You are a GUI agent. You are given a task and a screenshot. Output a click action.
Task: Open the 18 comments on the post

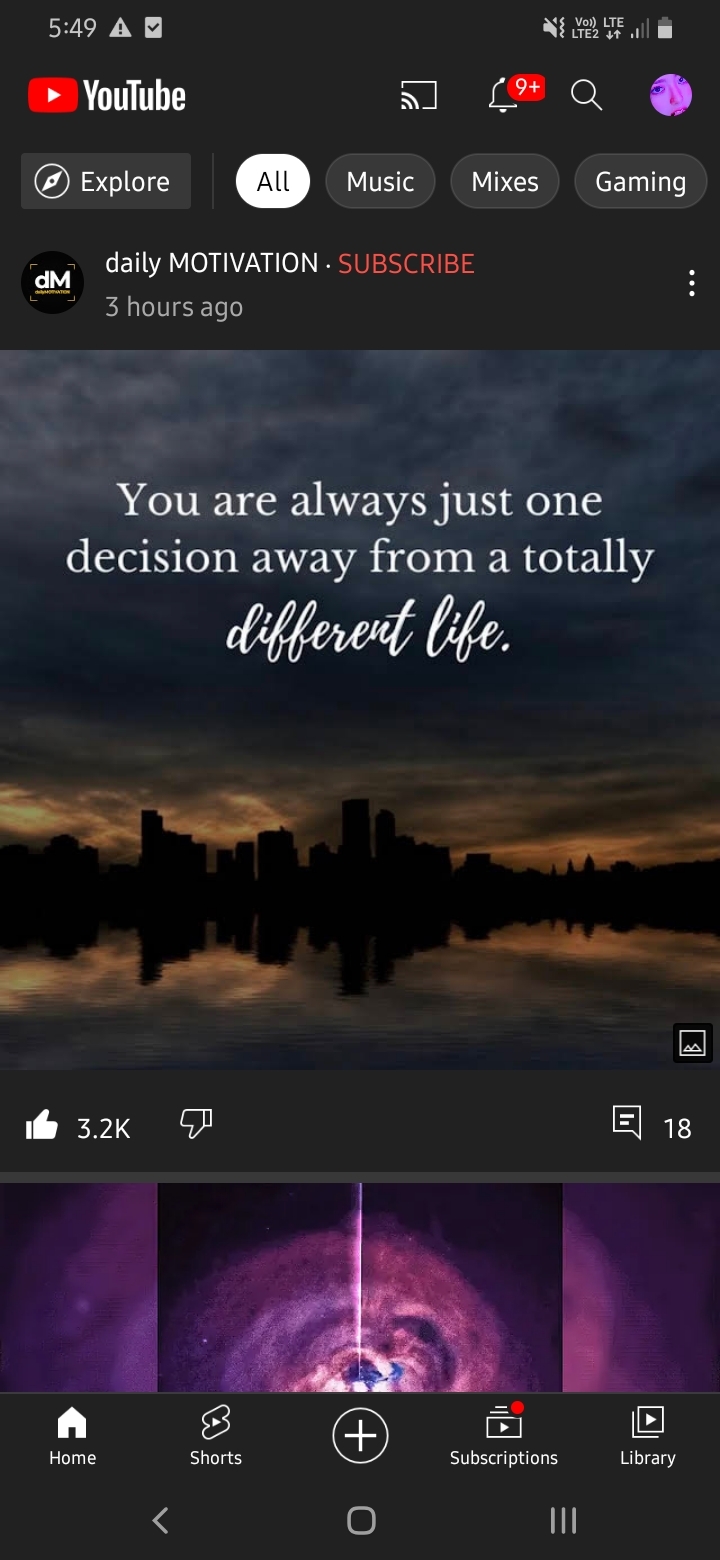pos(652,1126)
